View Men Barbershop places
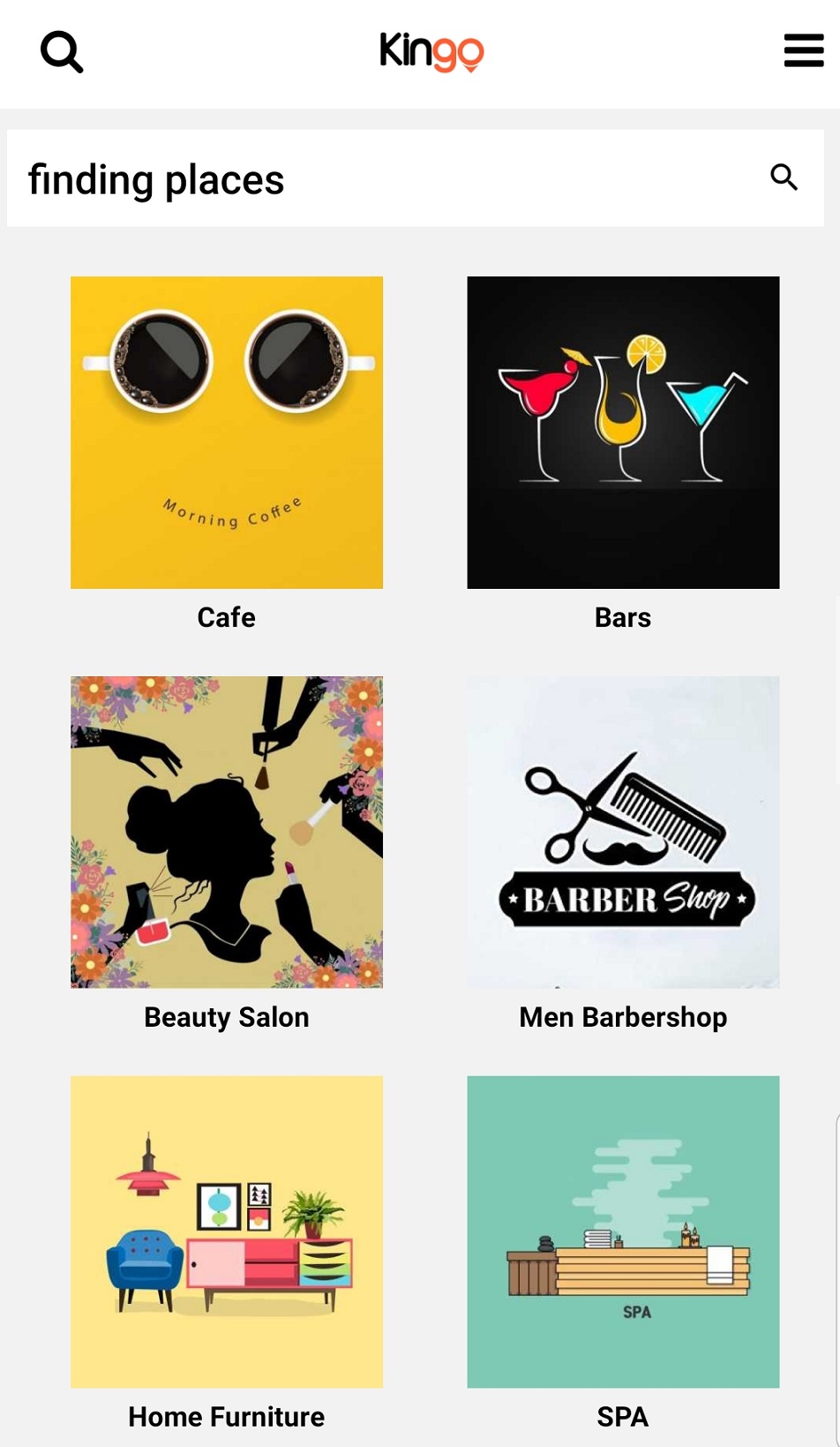840x1447 pixels. [x=623, y=833]
